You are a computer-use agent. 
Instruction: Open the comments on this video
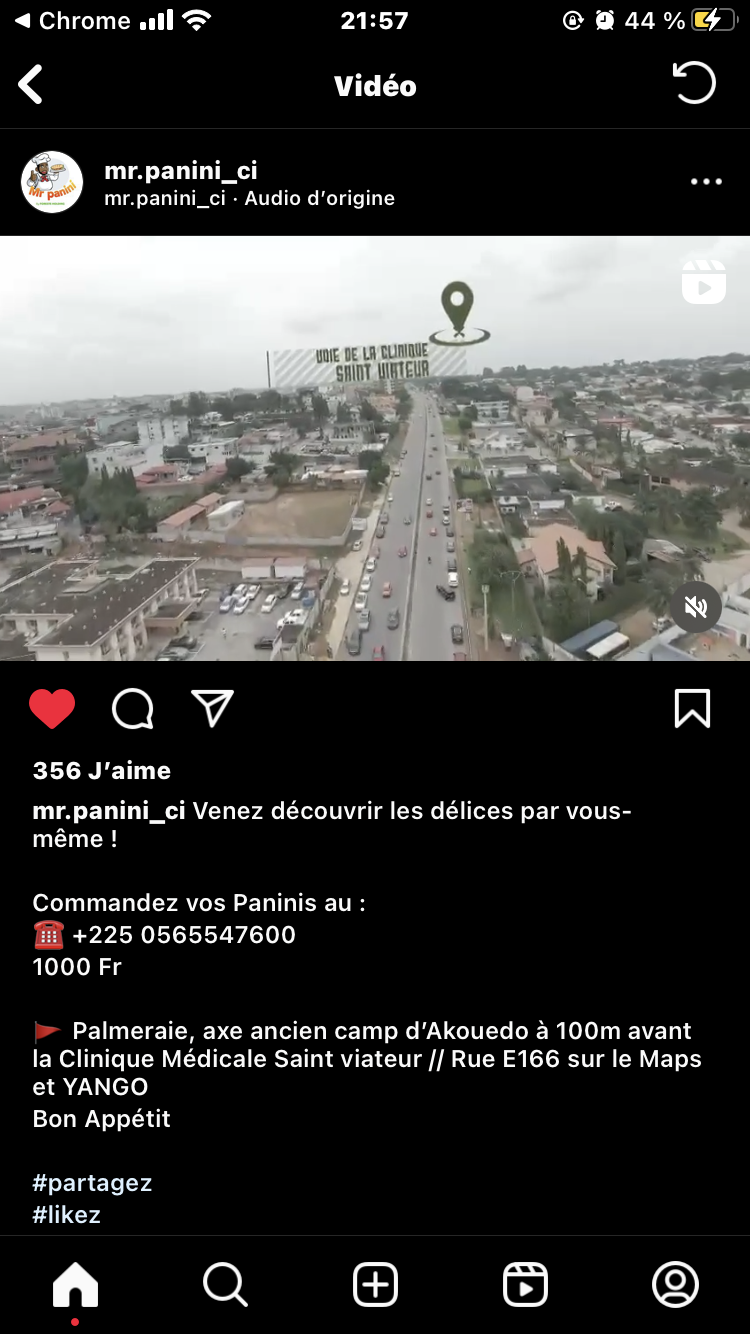coord(132,709)
